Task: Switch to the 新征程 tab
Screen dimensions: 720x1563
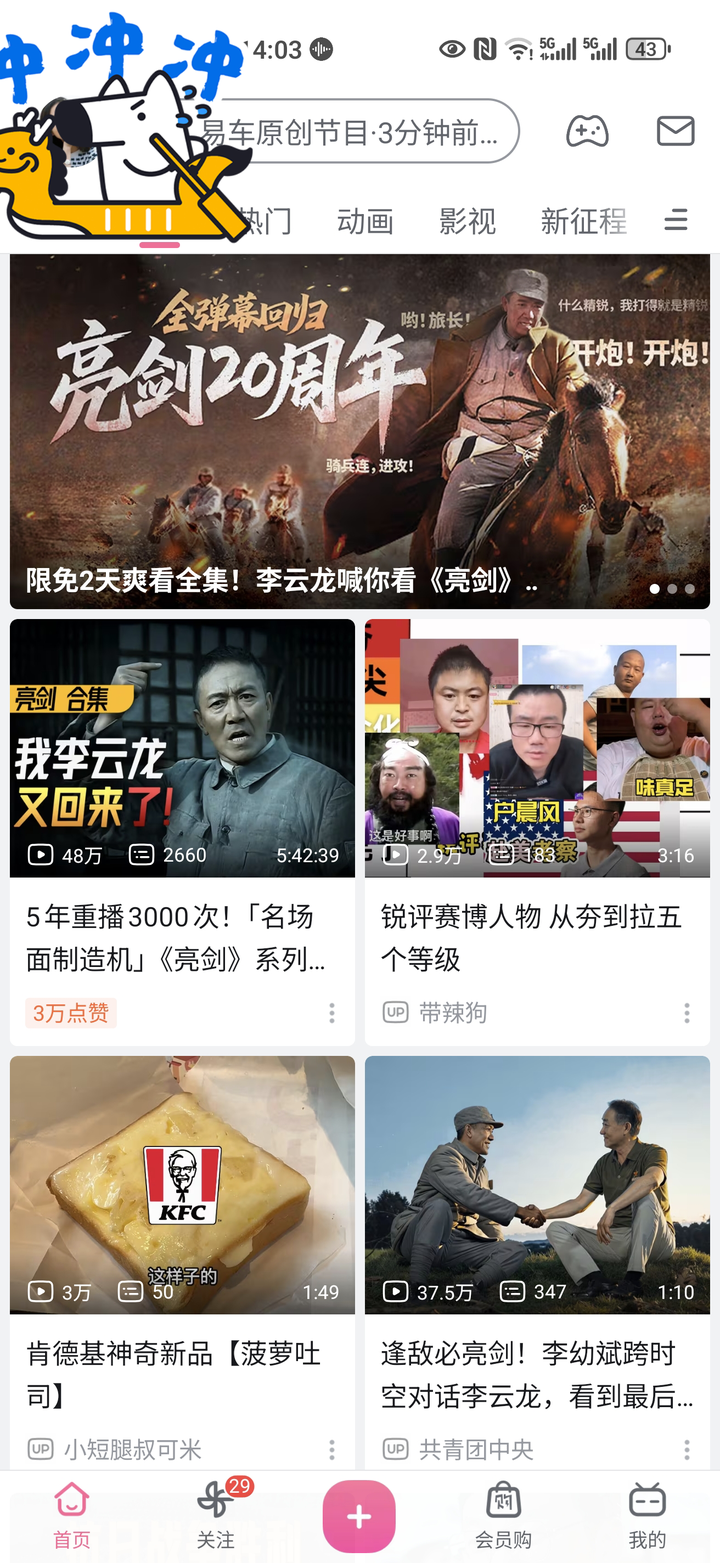Action: tap(583, 221)
